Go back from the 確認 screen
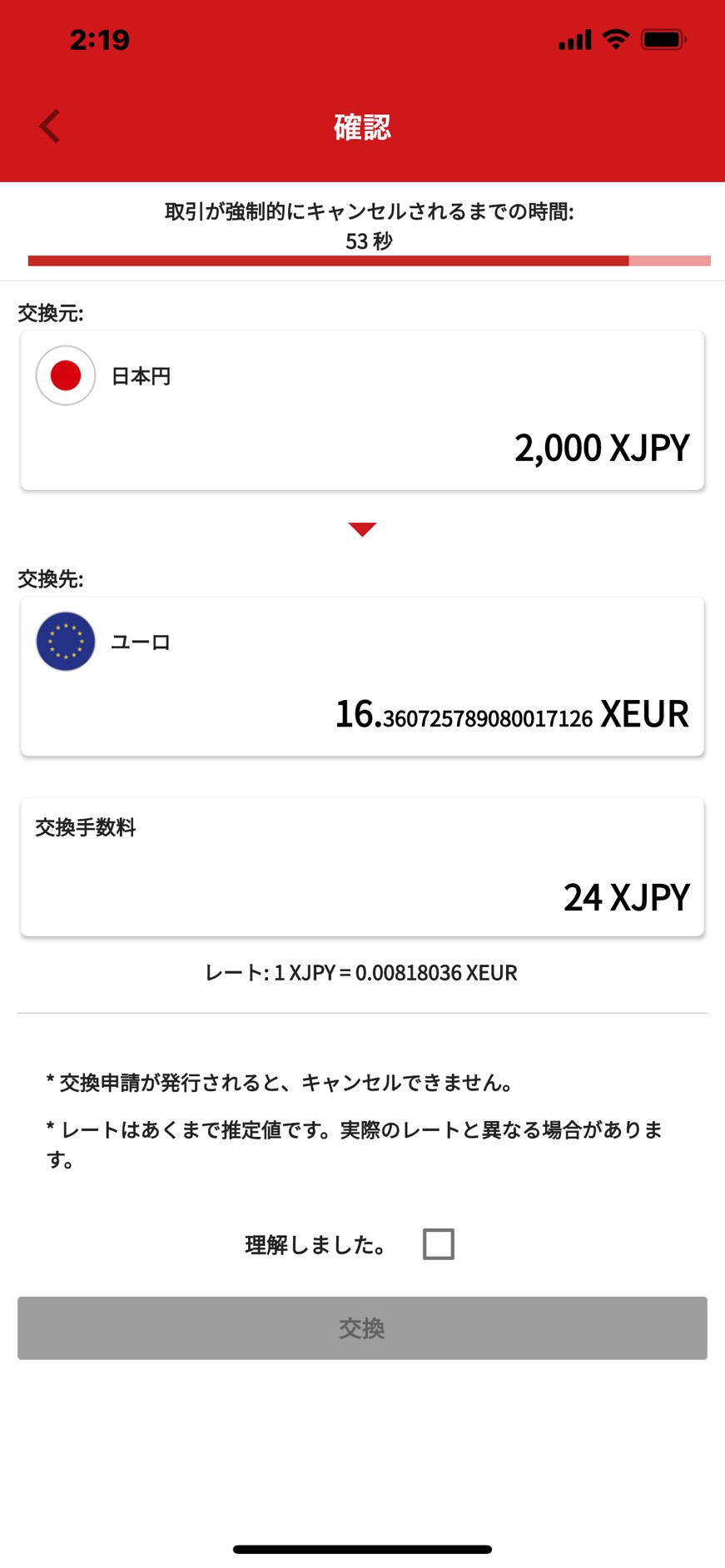 [50, 127]
